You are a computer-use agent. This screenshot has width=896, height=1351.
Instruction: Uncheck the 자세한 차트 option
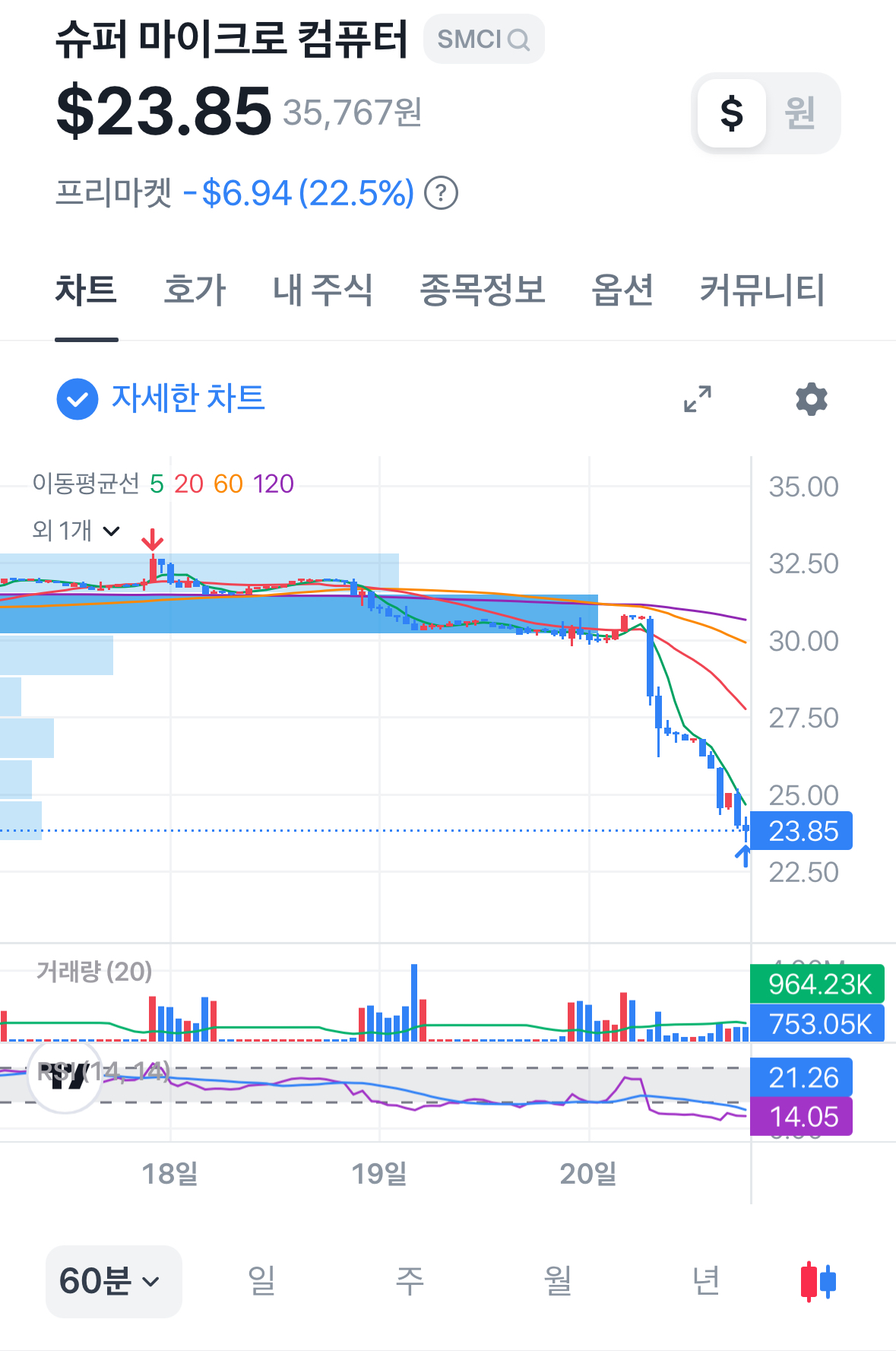pos(161,398)
